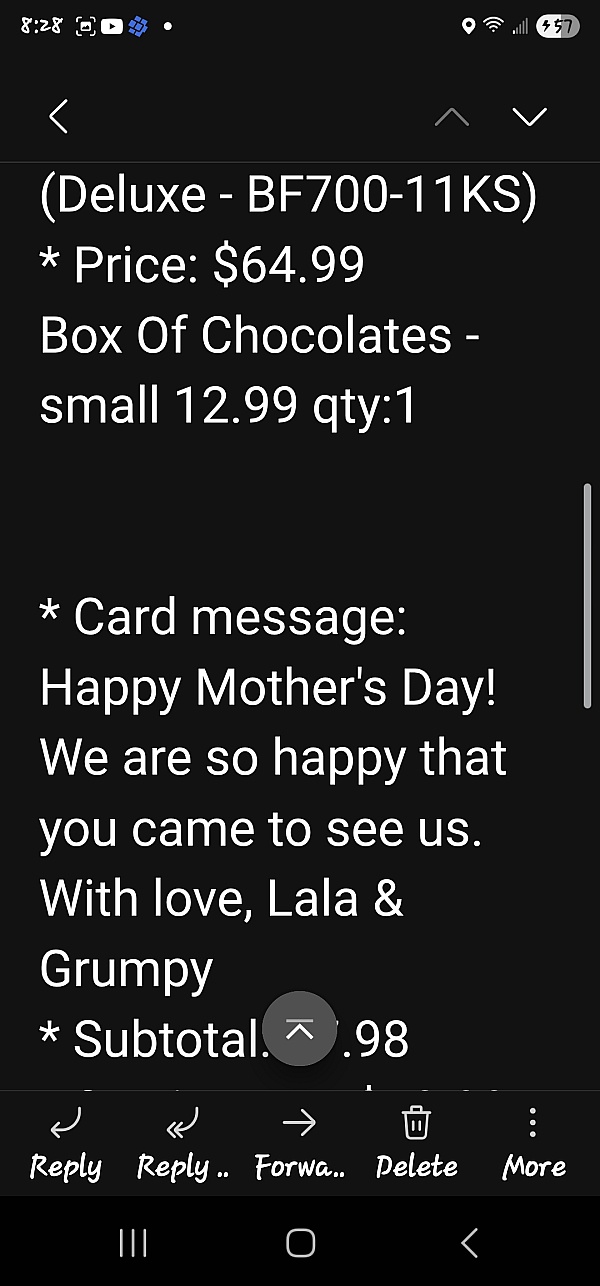Tap the system home button
The height and width of the screenshot is (1286, 600).
[x=300, y=1243]
